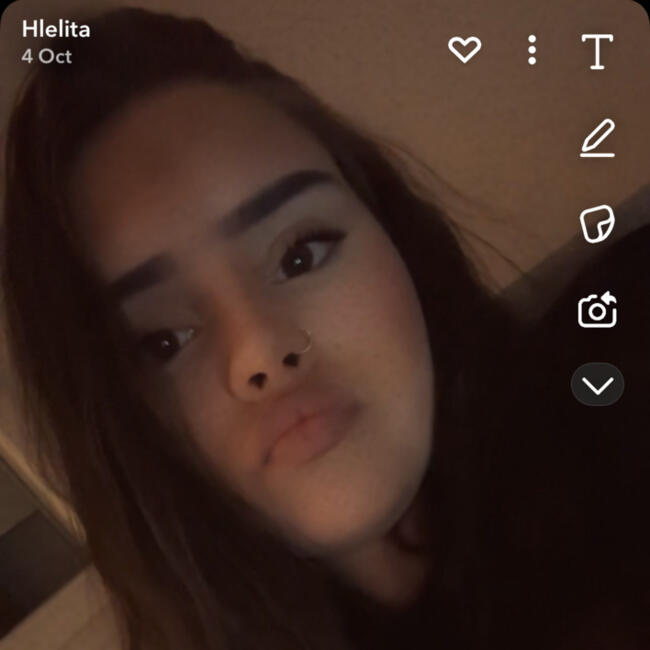
Task: Favorite this snap with the heart icon
Action: point(464,50)
